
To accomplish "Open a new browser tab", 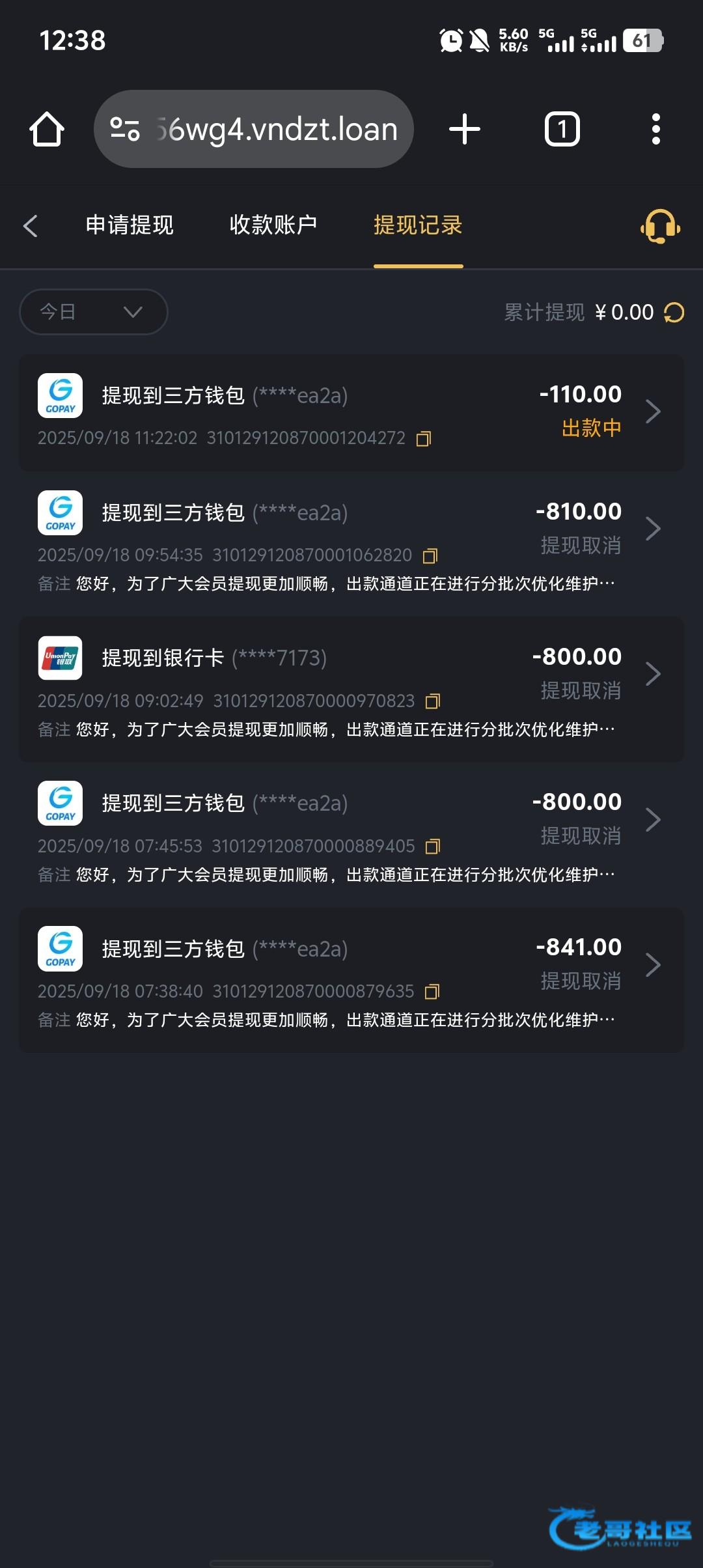I will (465, 129).
